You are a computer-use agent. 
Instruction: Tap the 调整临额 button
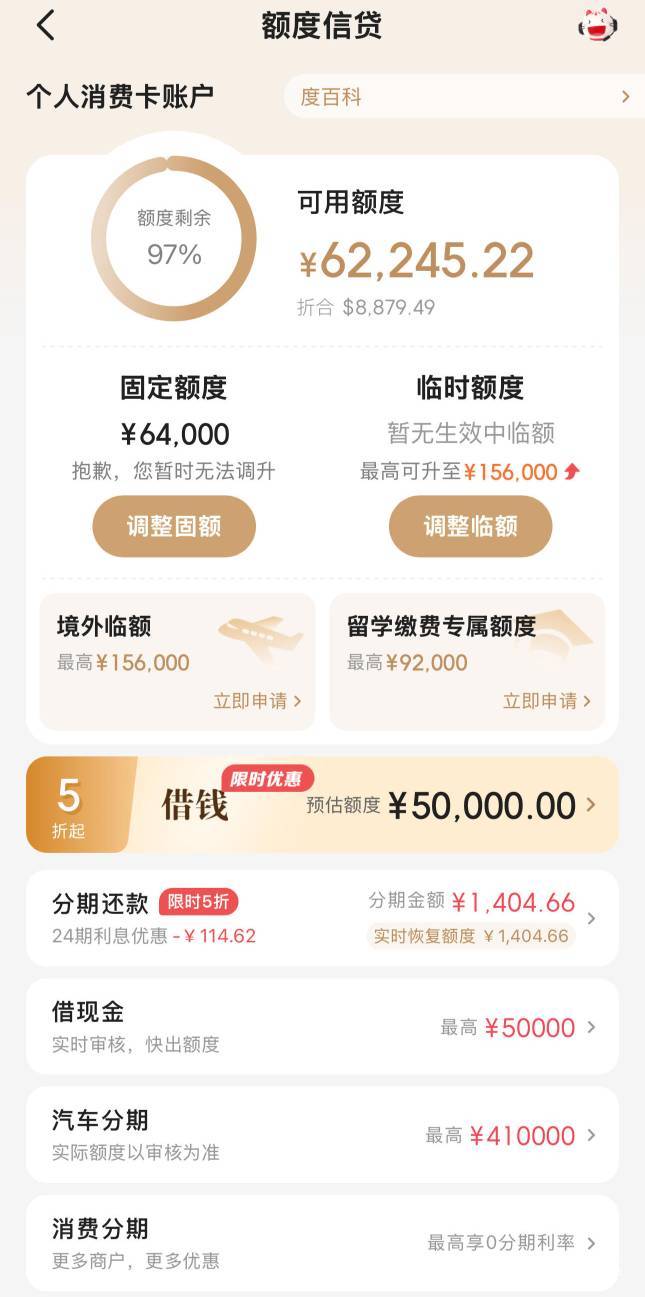470,526
